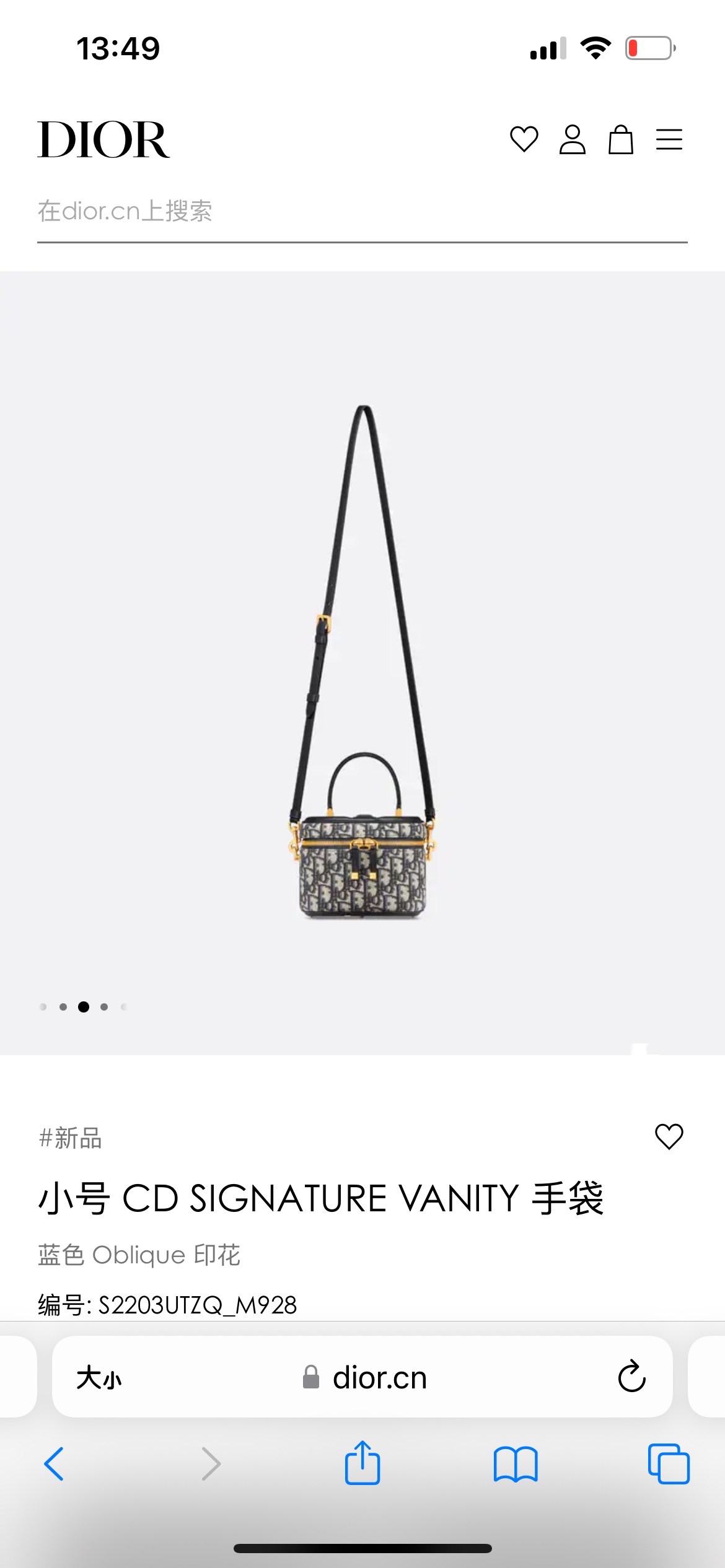This screenshot has width=725, height=1568.
Task: Add the Vanity handbag to favorites
Action: pos(669,1136)
